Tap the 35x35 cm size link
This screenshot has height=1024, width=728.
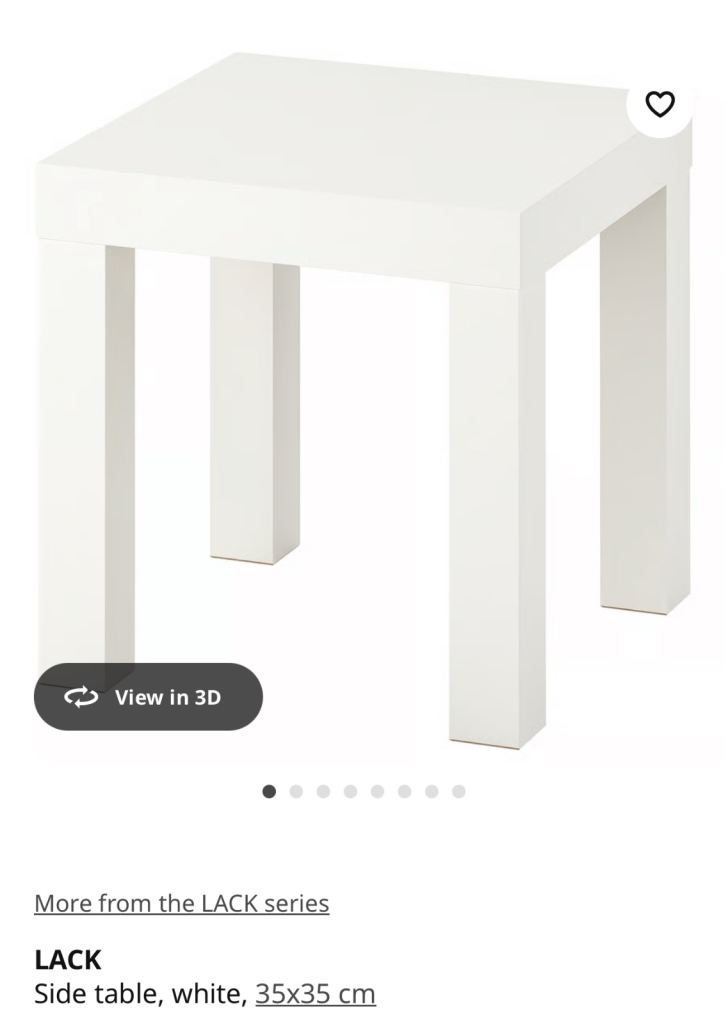315,994
